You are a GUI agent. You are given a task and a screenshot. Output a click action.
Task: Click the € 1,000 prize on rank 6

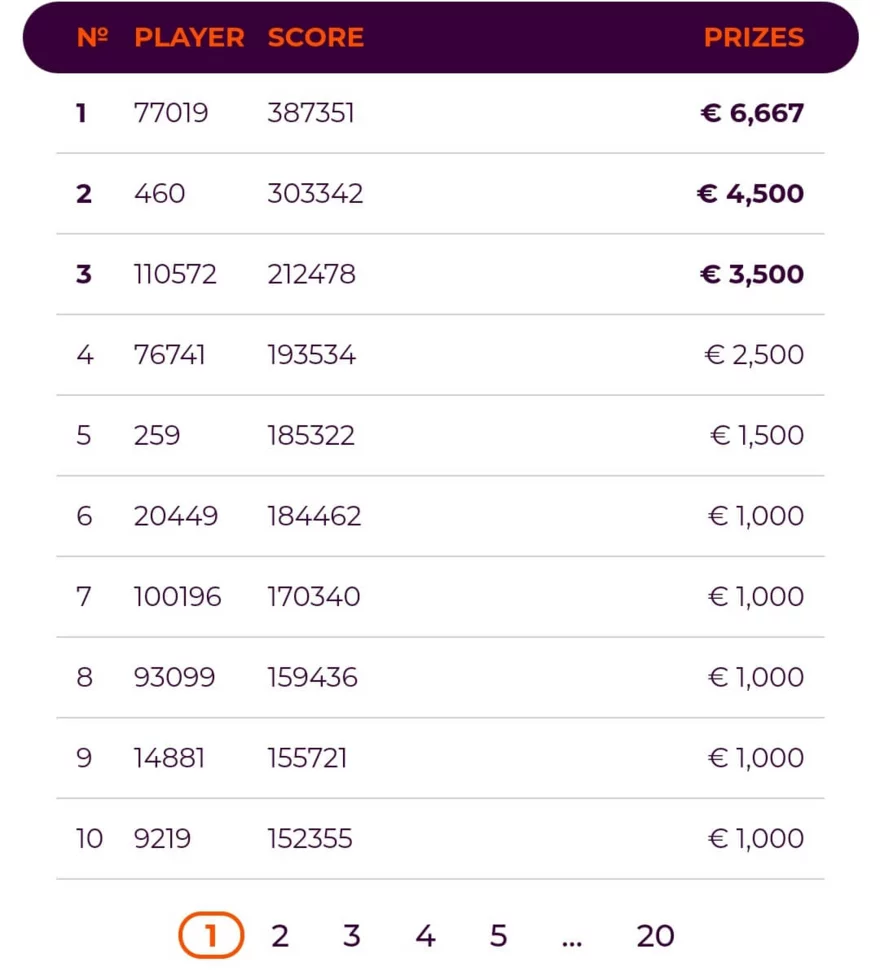[753, 516]
